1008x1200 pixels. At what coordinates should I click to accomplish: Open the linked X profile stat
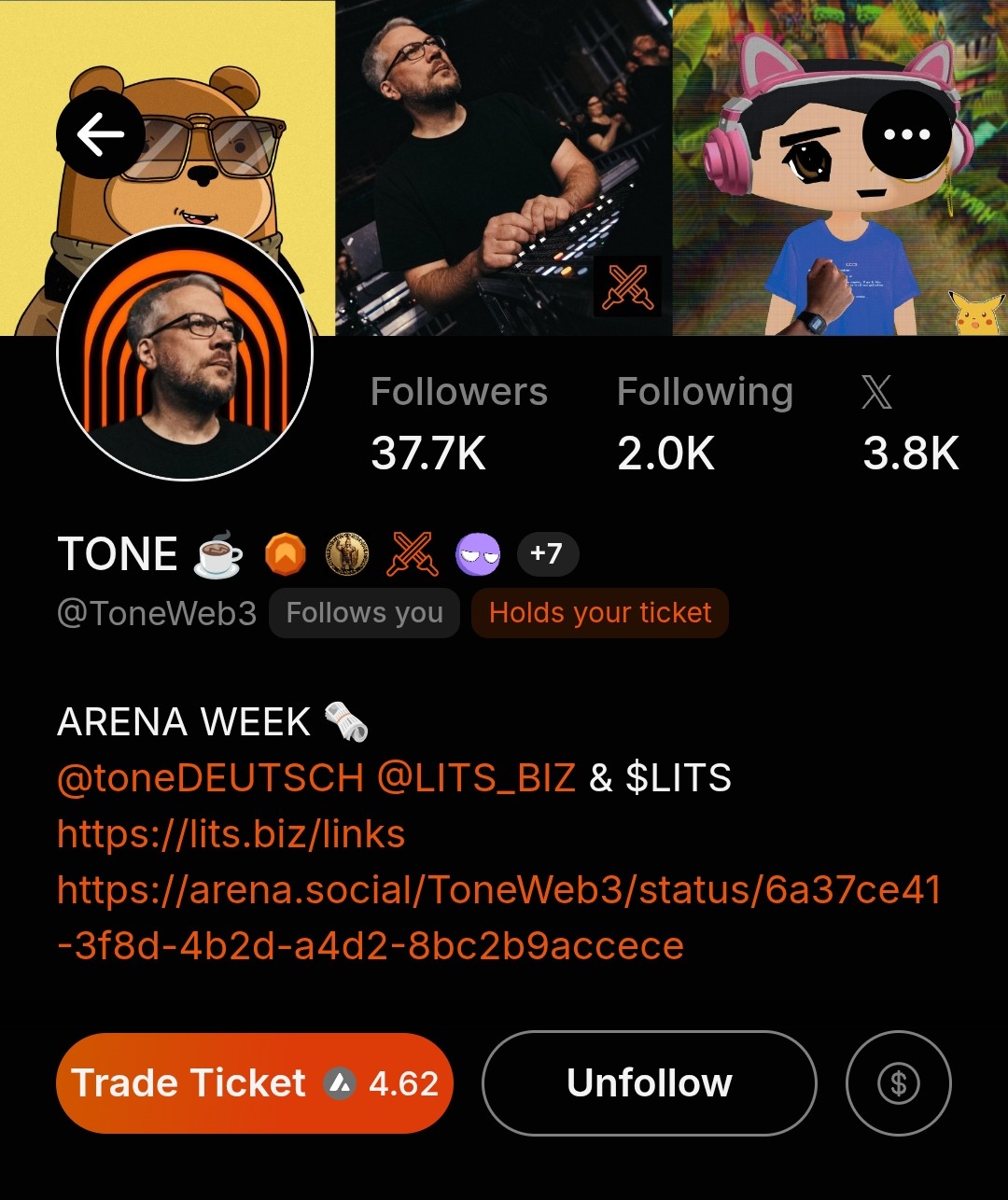click(x=910, y=425)
